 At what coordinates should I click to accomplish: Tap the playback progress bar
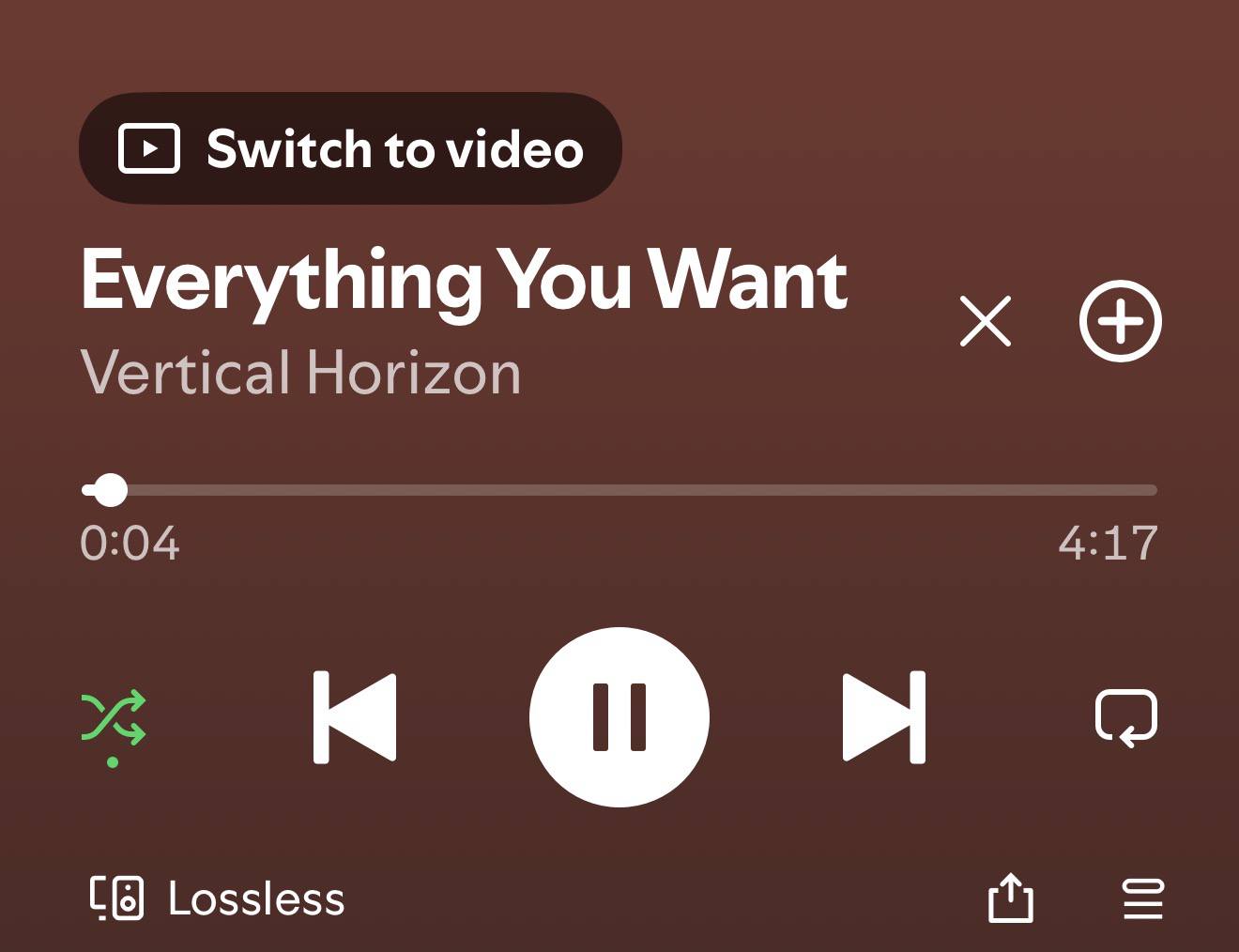[619, 490]
